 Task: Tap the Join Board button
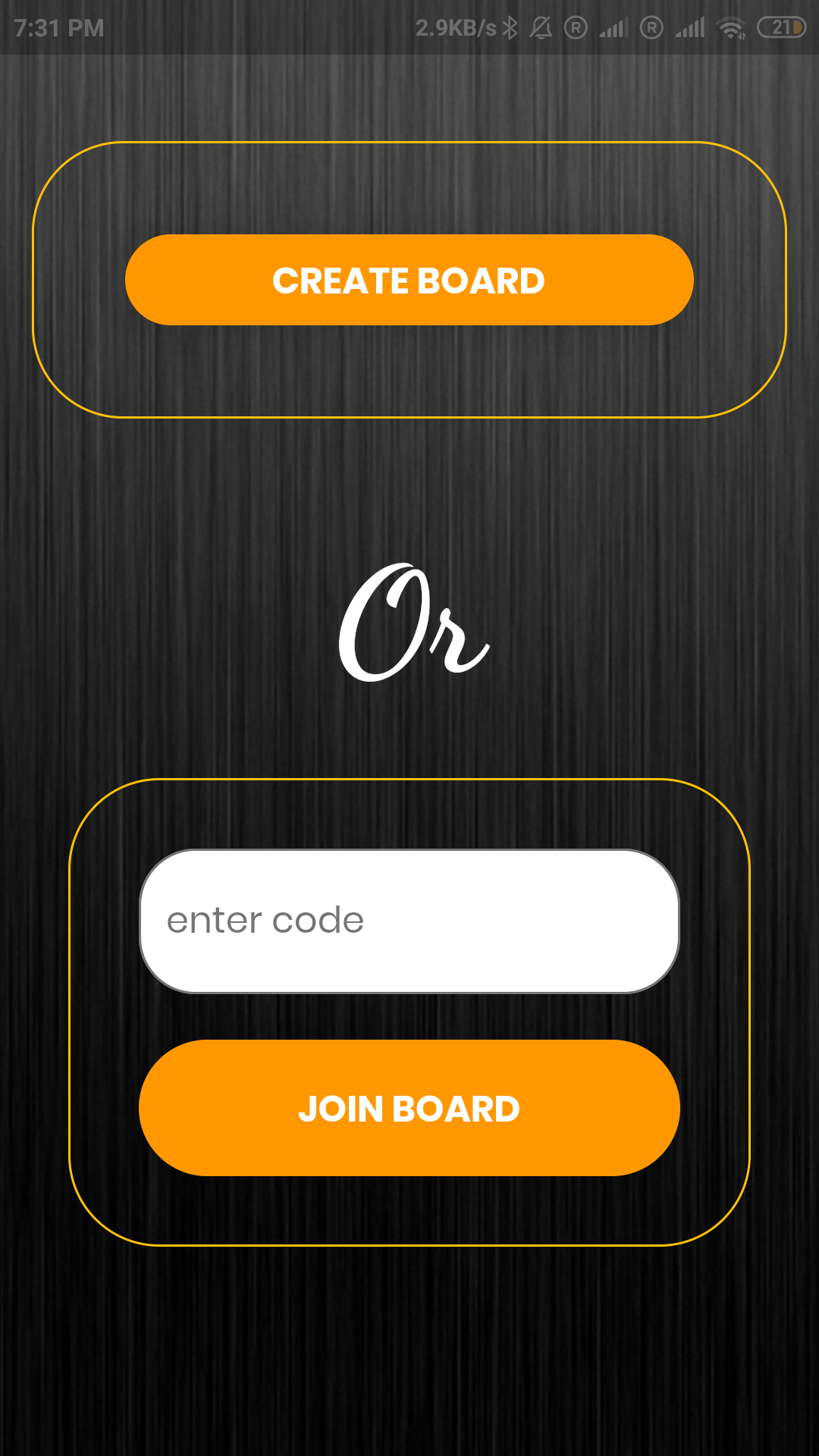[409, 1108]
